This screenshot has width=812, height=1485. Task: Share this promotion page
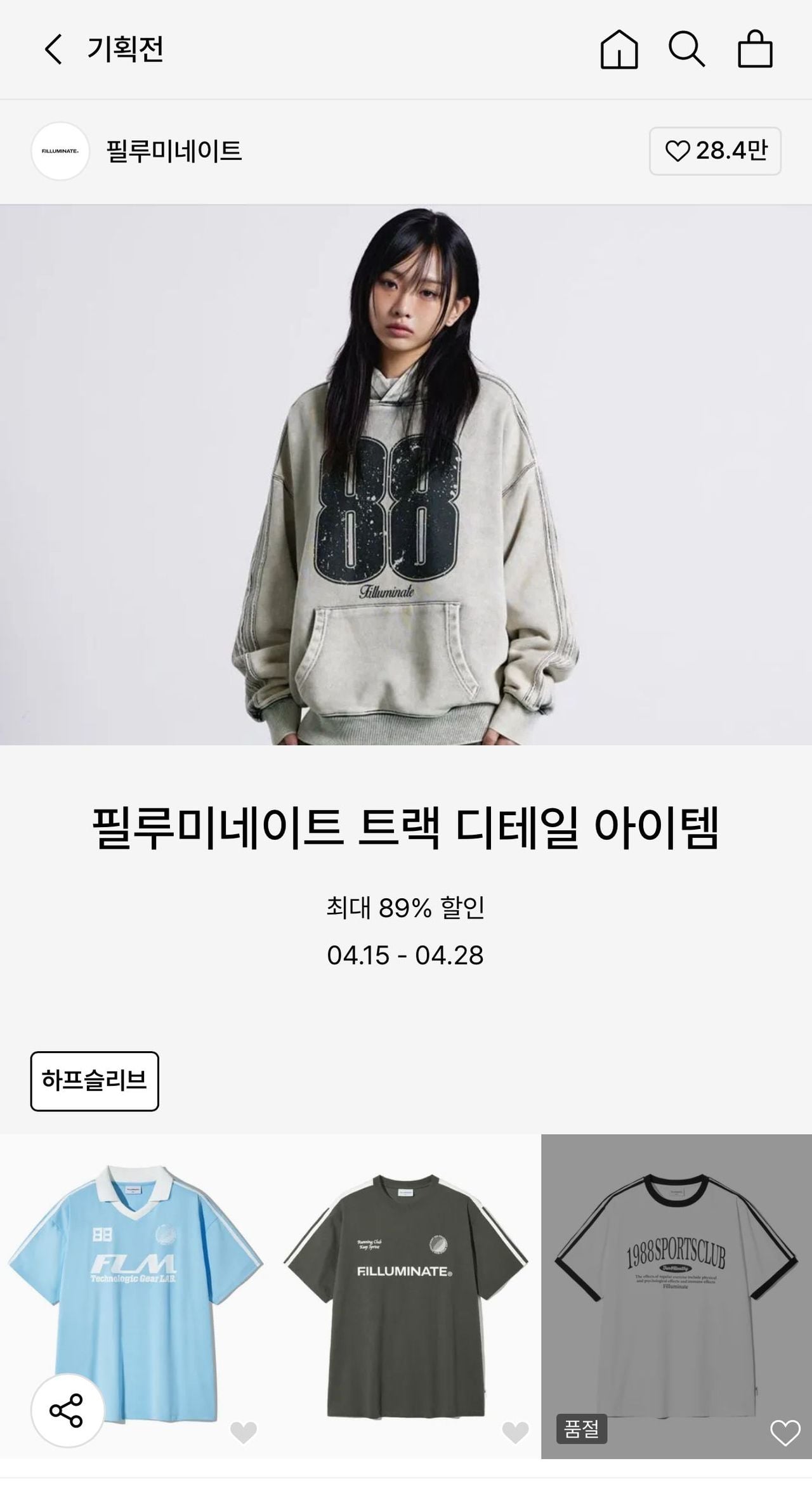(x=67, y=1411)
